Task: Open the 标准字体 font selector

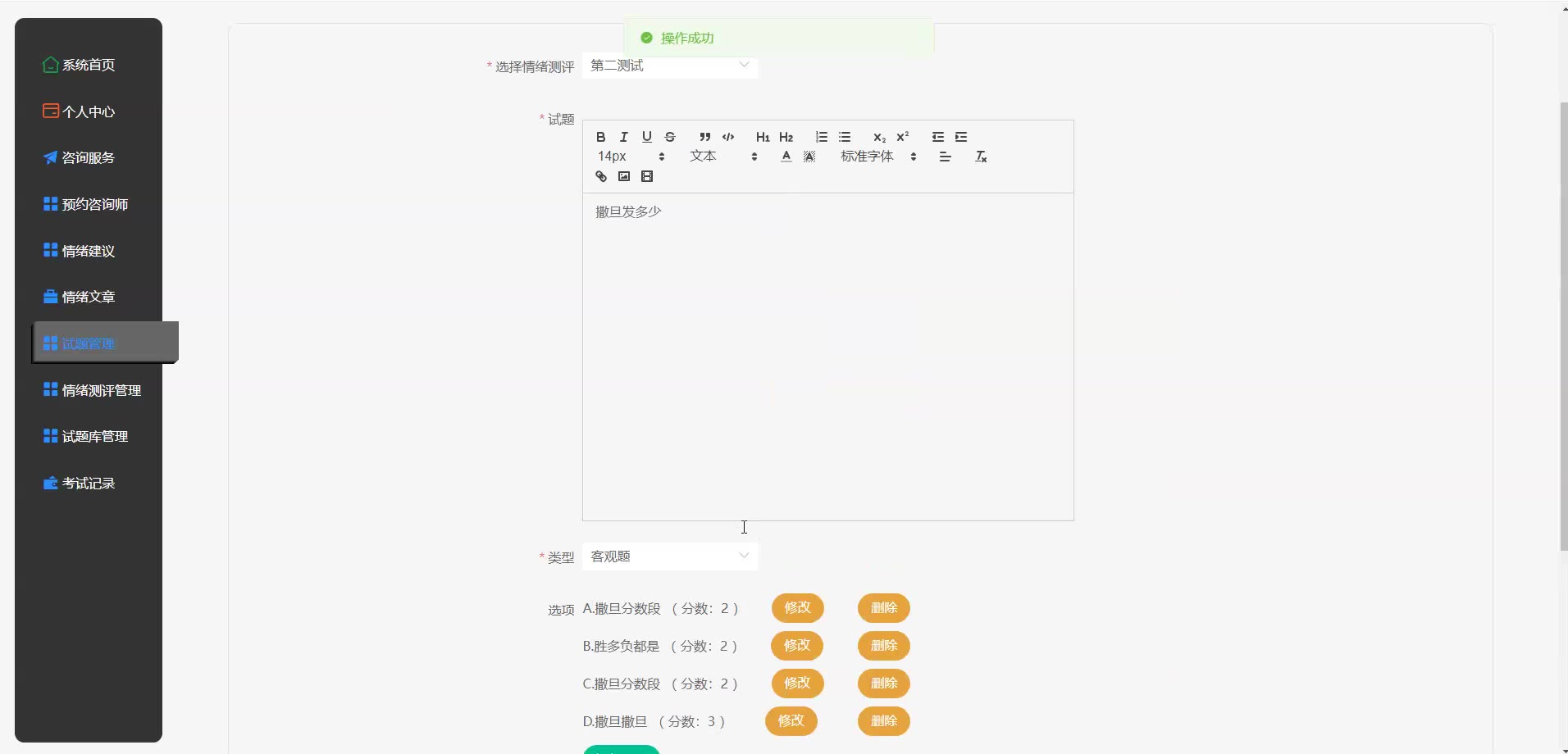Action: pyautogui.click(x=877, y=157)
